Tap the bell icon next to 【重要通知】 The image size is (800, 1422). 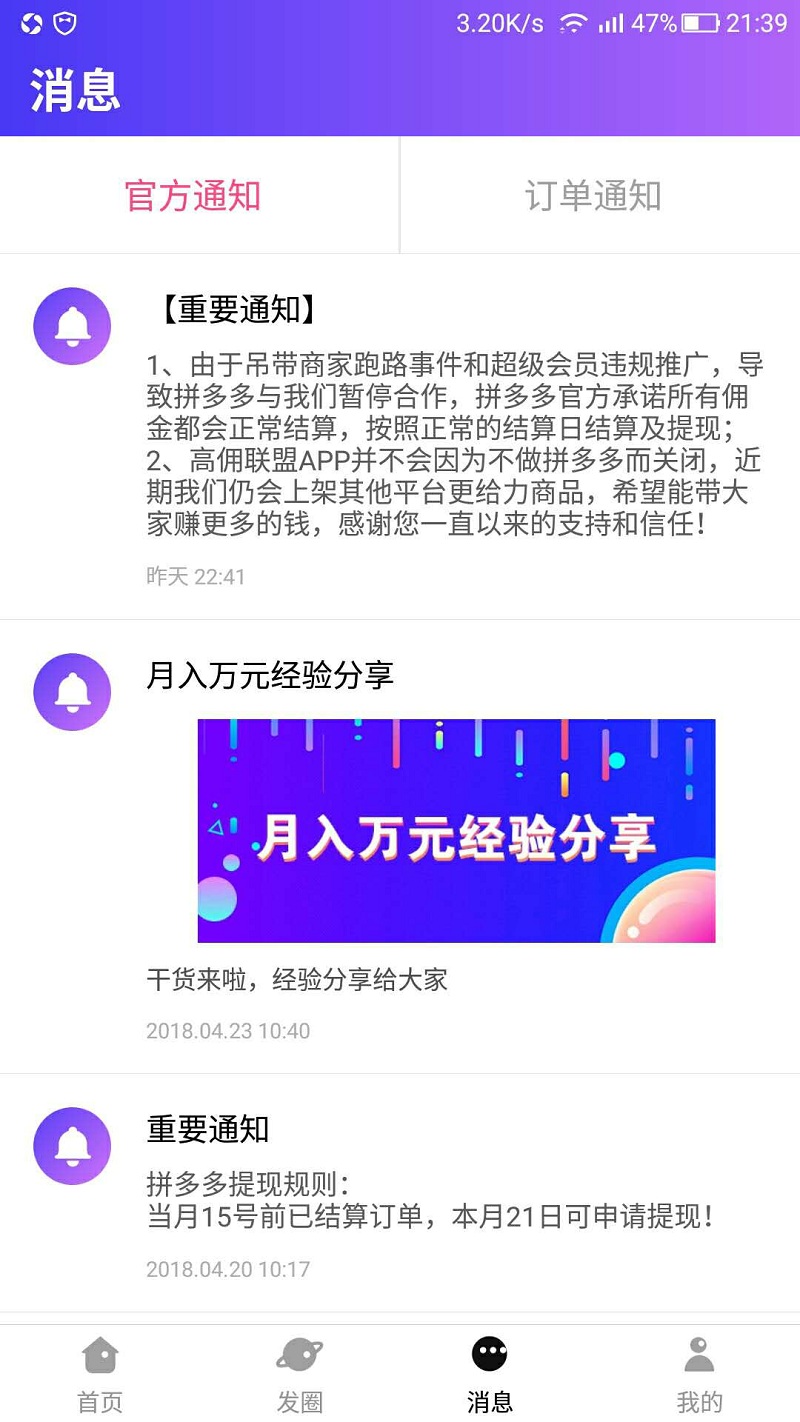click(x=71, y=325)
